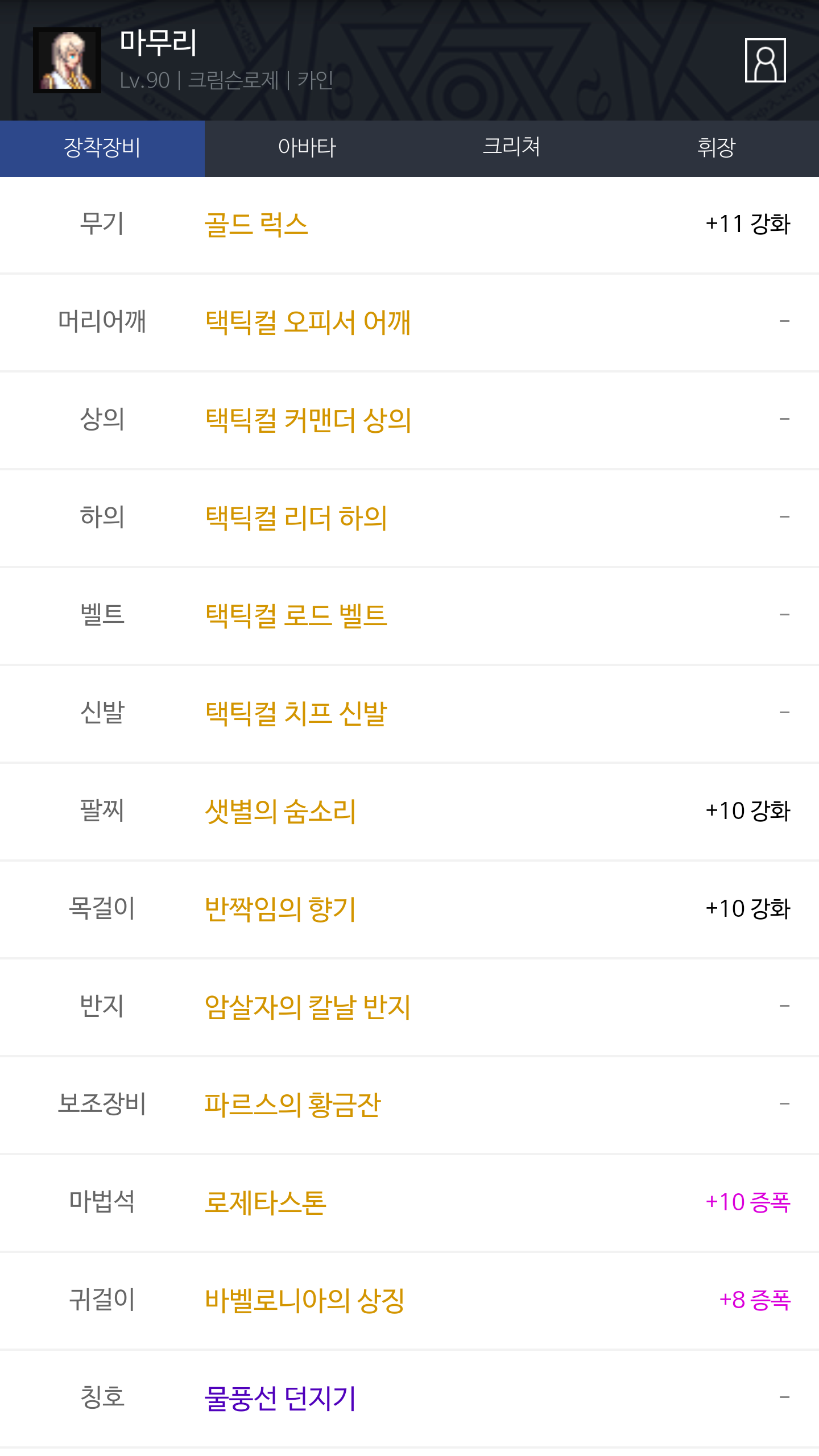
Task: Select the 장착장비 tab
Action: pyautogui.click(x=102, y=148)
